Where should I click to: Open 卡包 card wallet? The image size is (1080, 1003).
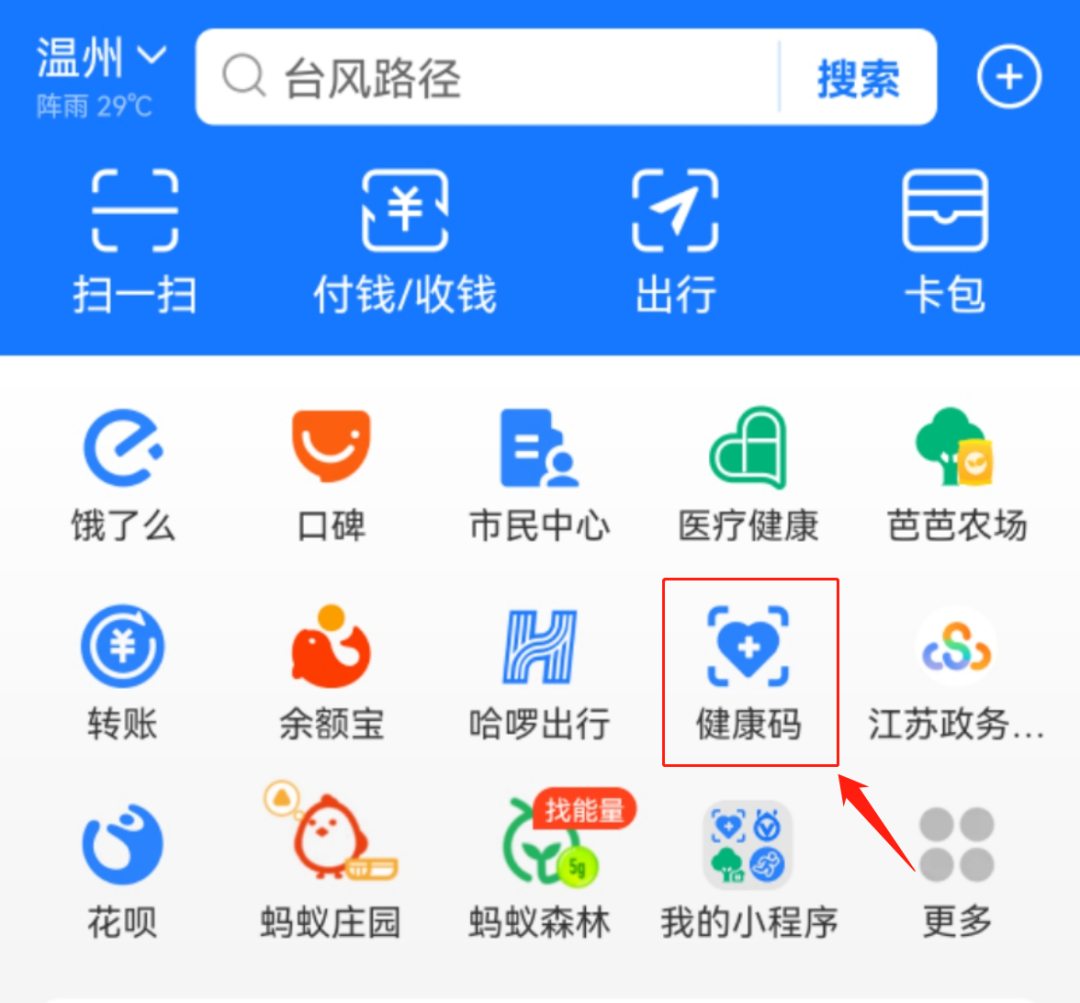[945, 240]
